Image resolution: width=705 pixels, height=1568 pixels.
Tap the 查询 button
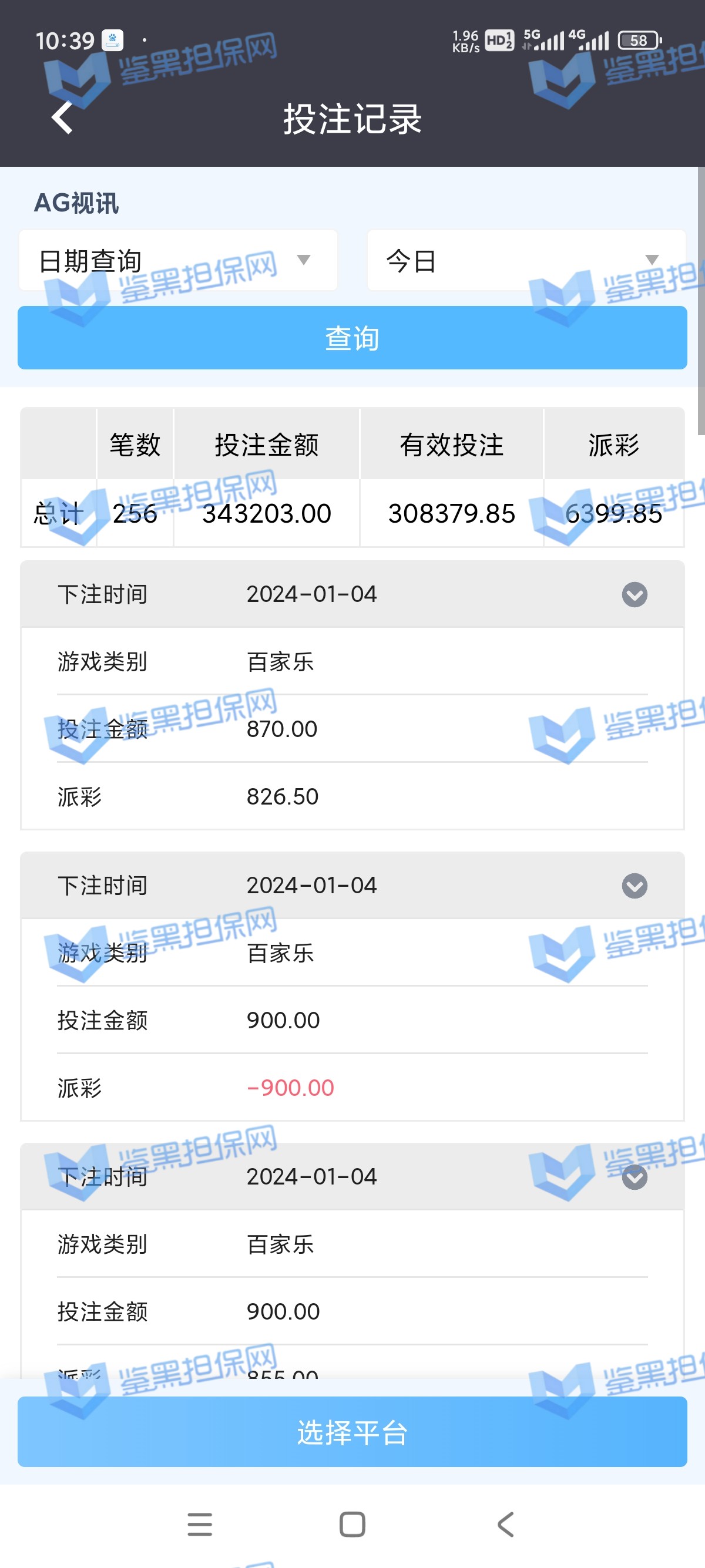tap(352, 338)
